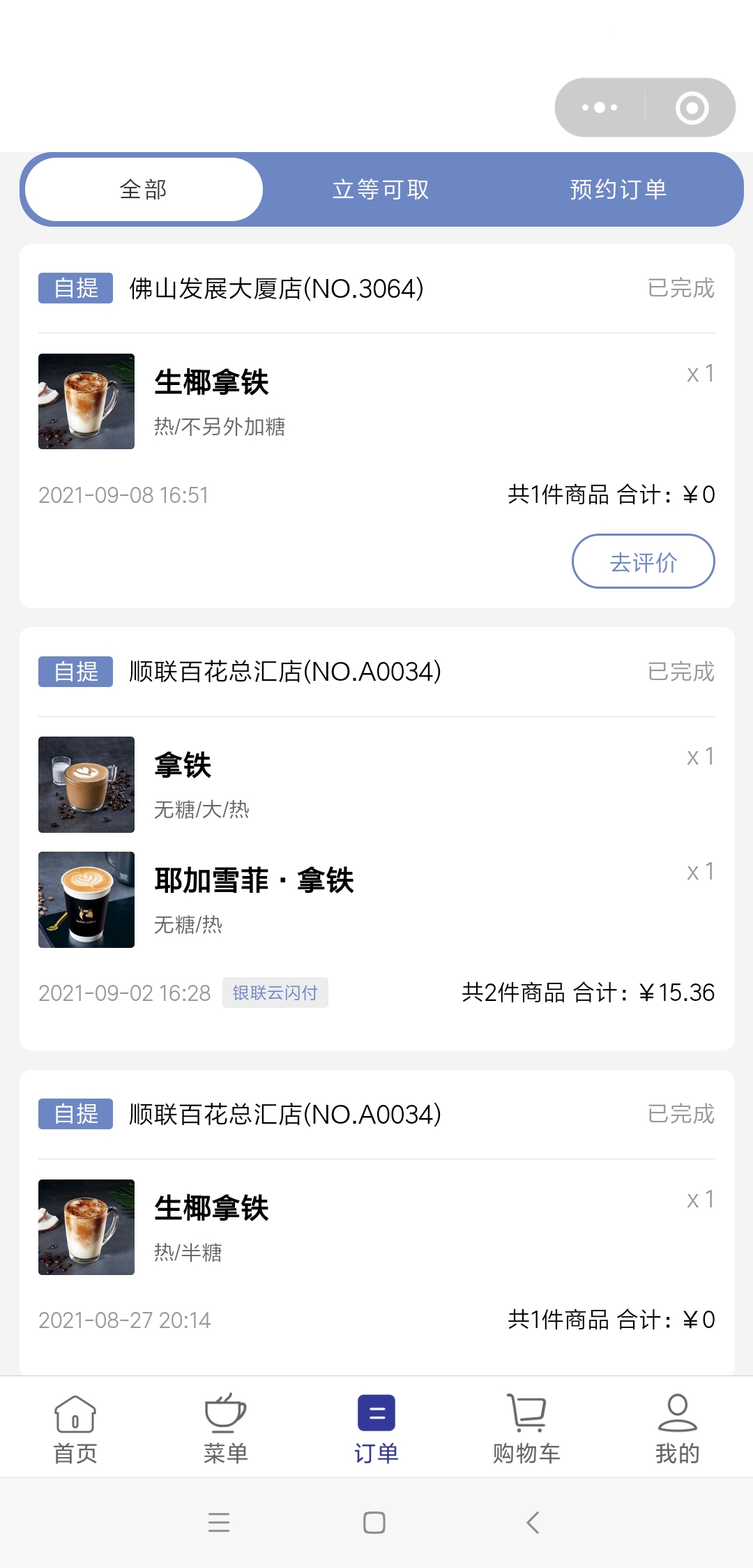Switch to the 立等可取 tab

[x=381, y=189]
